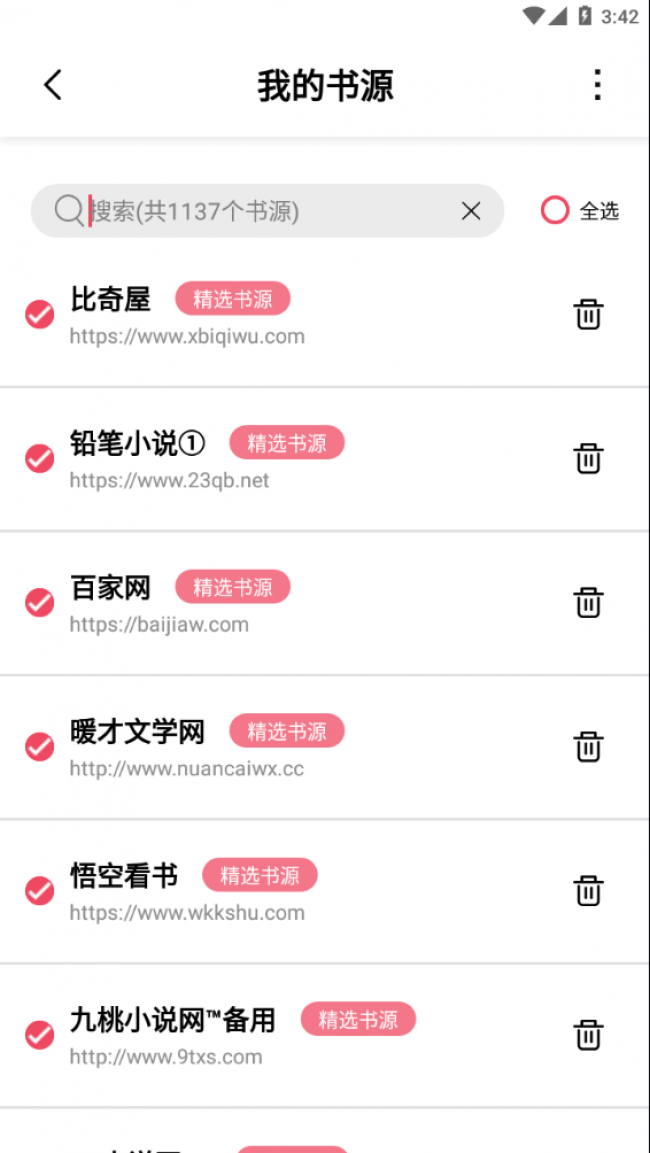650x1153 pixels.
Task: Clear the search field with the X
Action: 471,211
